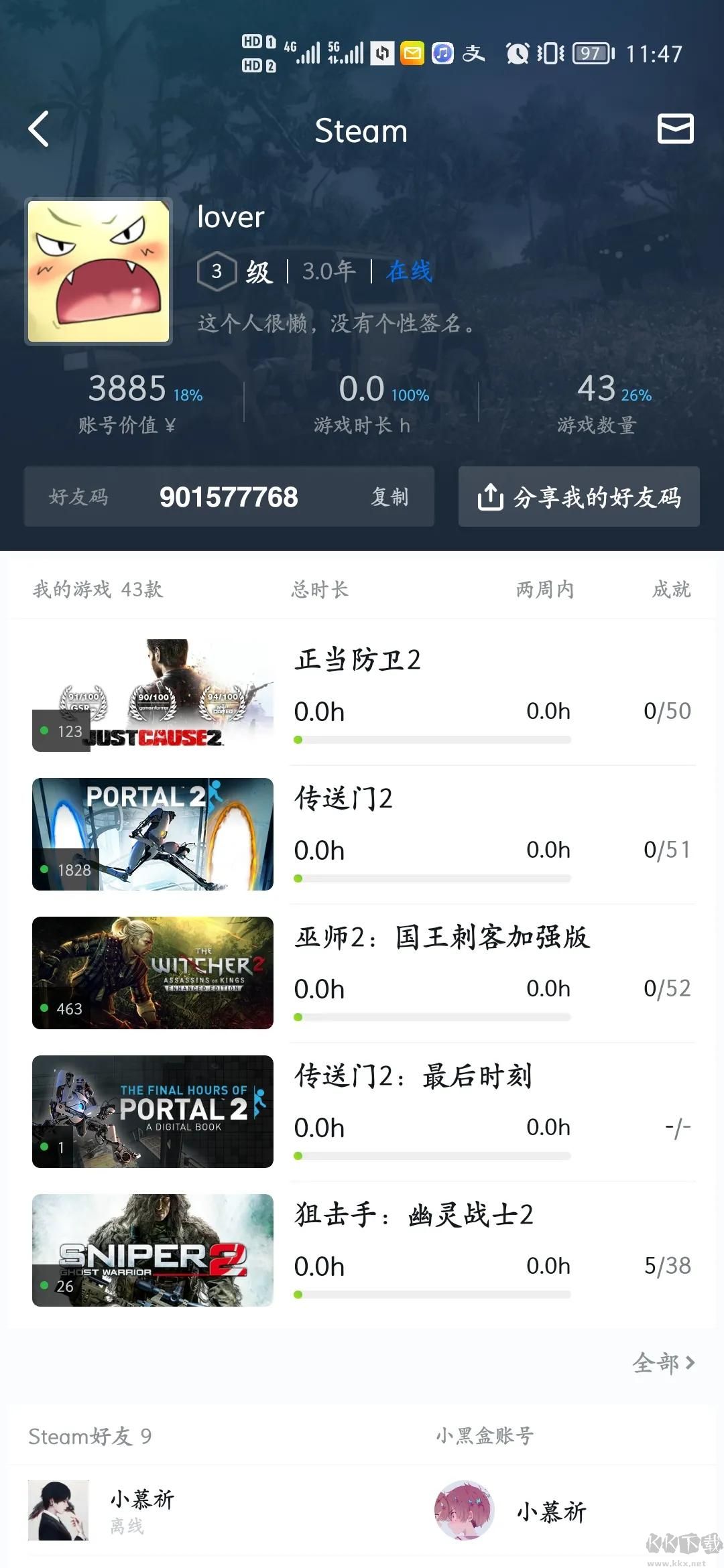Open The Witcher 2 game cover
Image resolution: width=724 pixels, height=1568 pixels.
coord(152,973)
